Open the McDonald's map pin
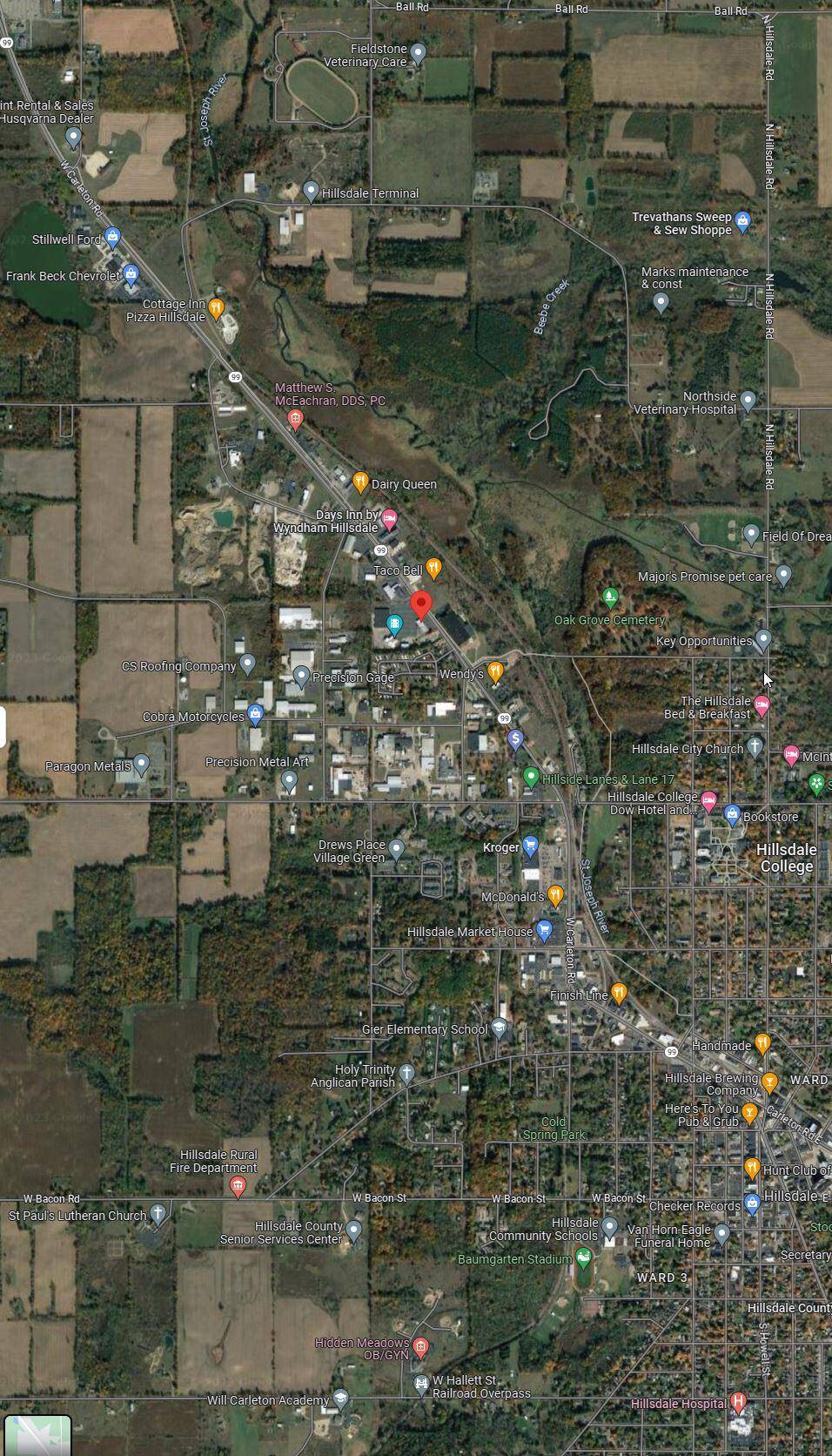Viewport: 832px width, 1456px height. [x=555, y=895]
